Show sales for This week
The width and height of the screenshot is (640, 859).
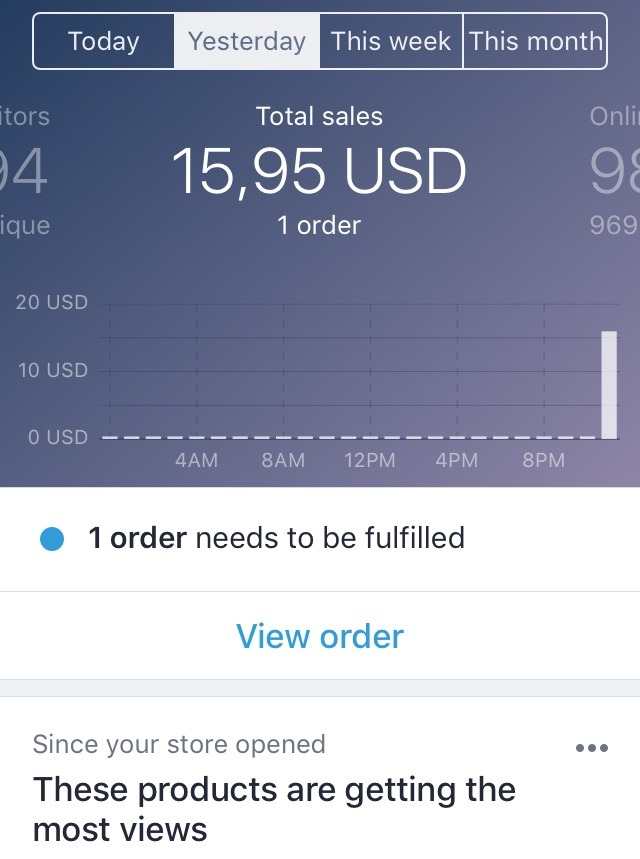point(391,41)
